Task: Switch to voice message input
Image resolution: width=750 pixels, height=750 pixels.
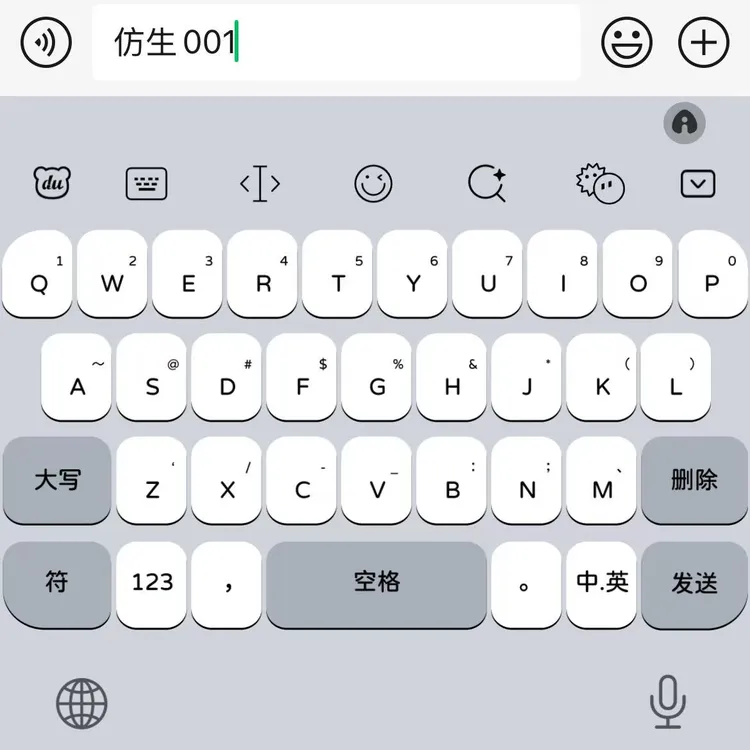Action: point(46,43)
